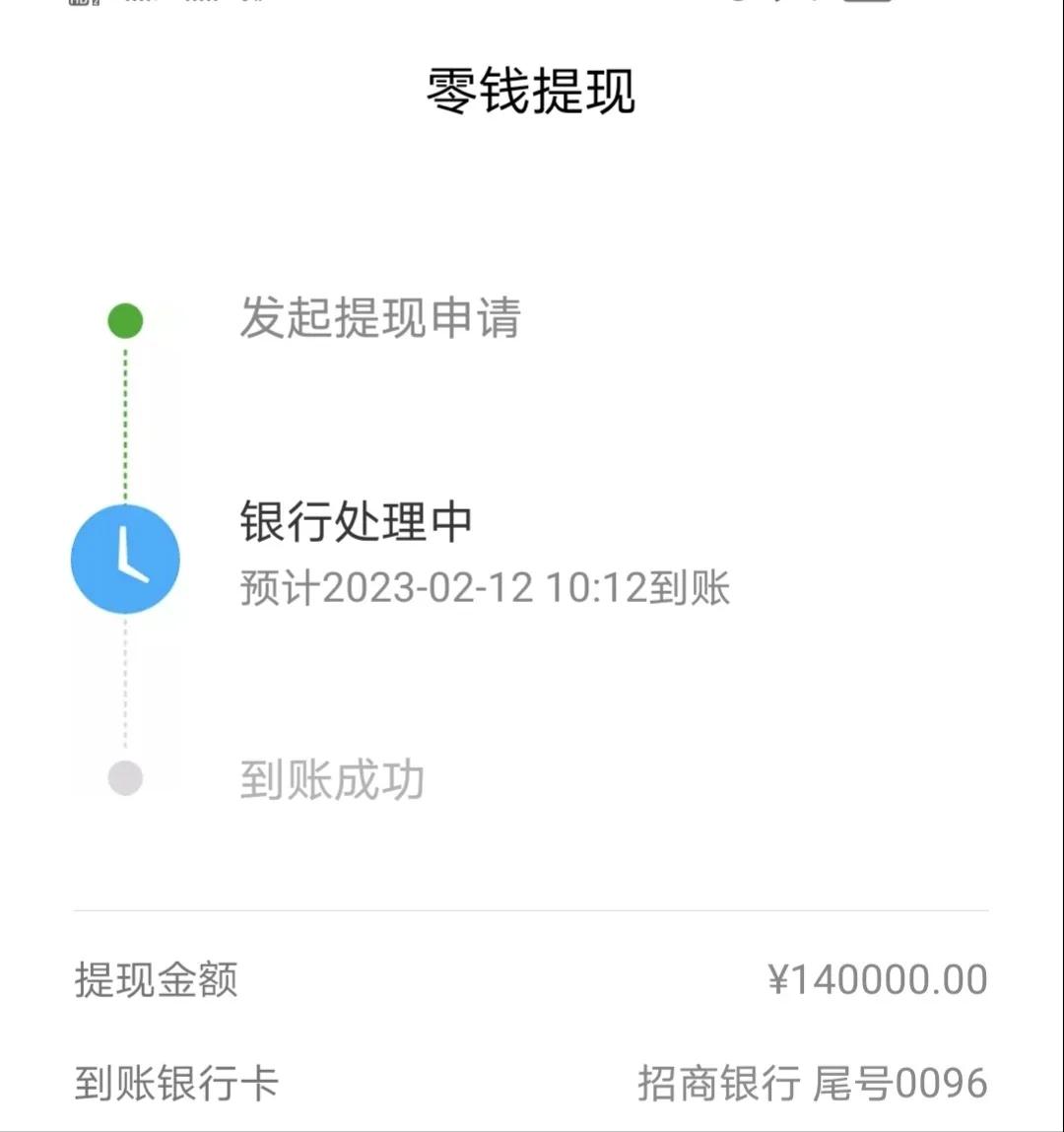Viewport: 1064px width, 1132px height.
Task: Select the 发起提现申请 step label
Action: point(380,319)
